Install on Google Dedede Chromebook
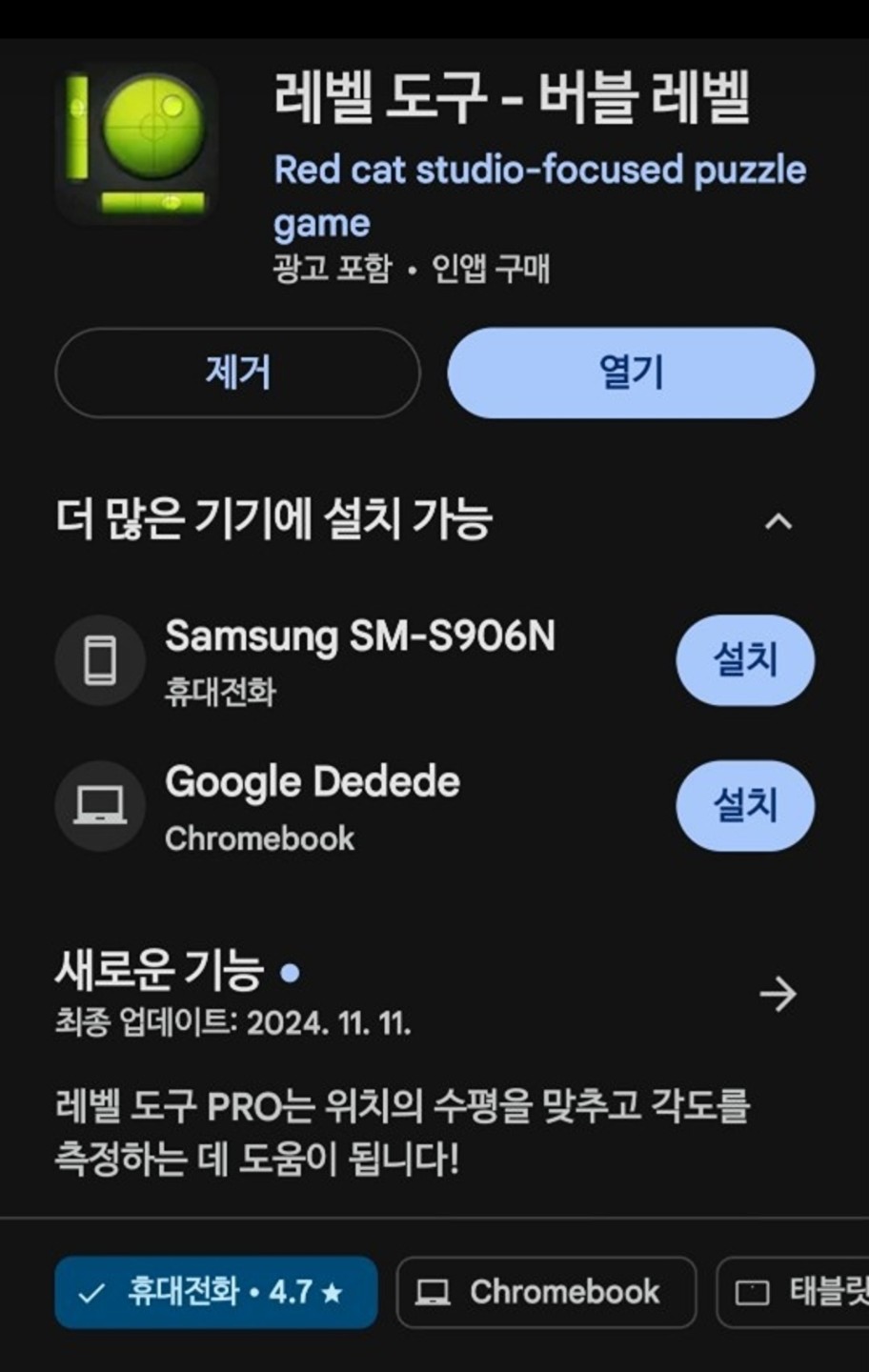The height and width of the screenshot is (1372, 869). click(745, 805)
